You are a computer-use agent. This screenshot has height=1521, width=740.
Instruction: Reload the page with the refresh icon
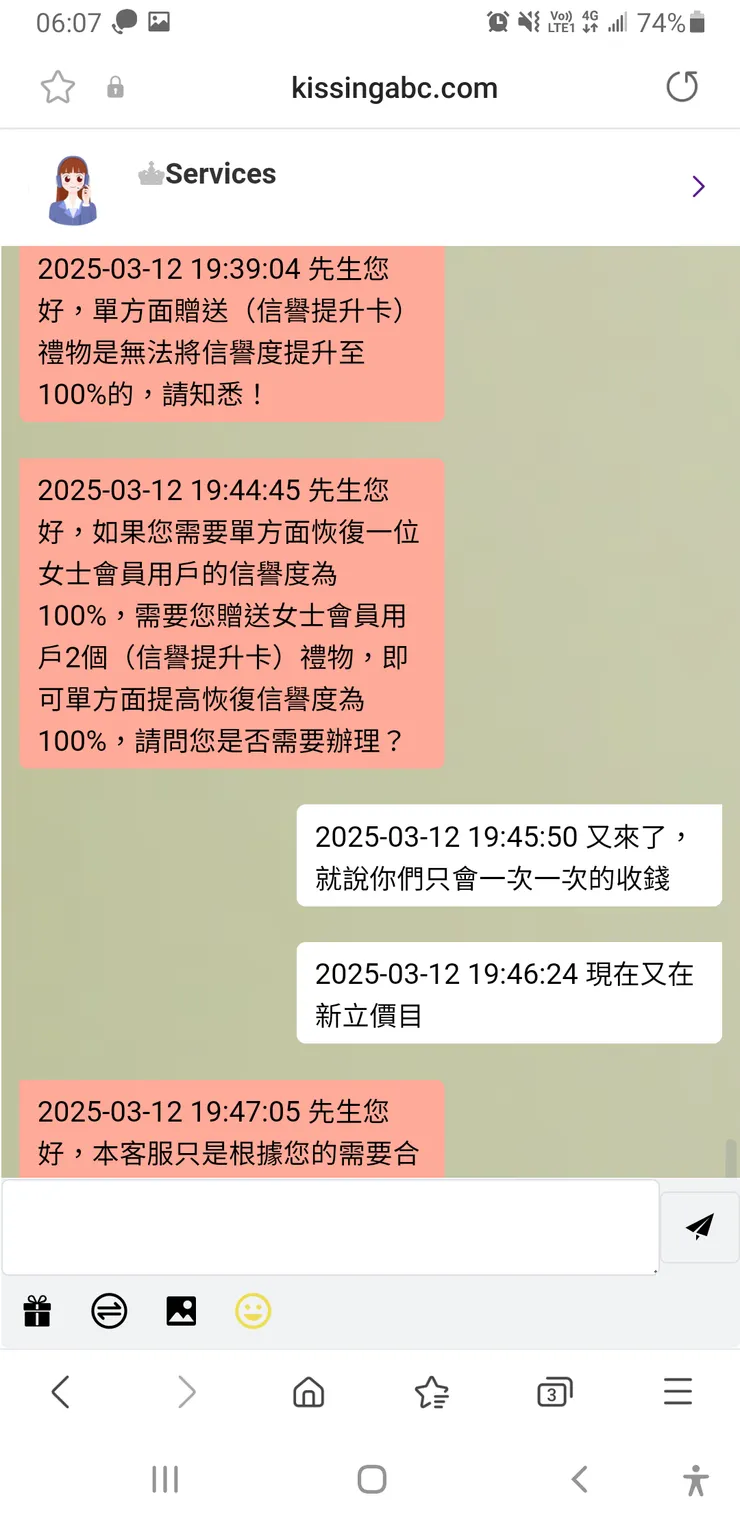point(682,87)
